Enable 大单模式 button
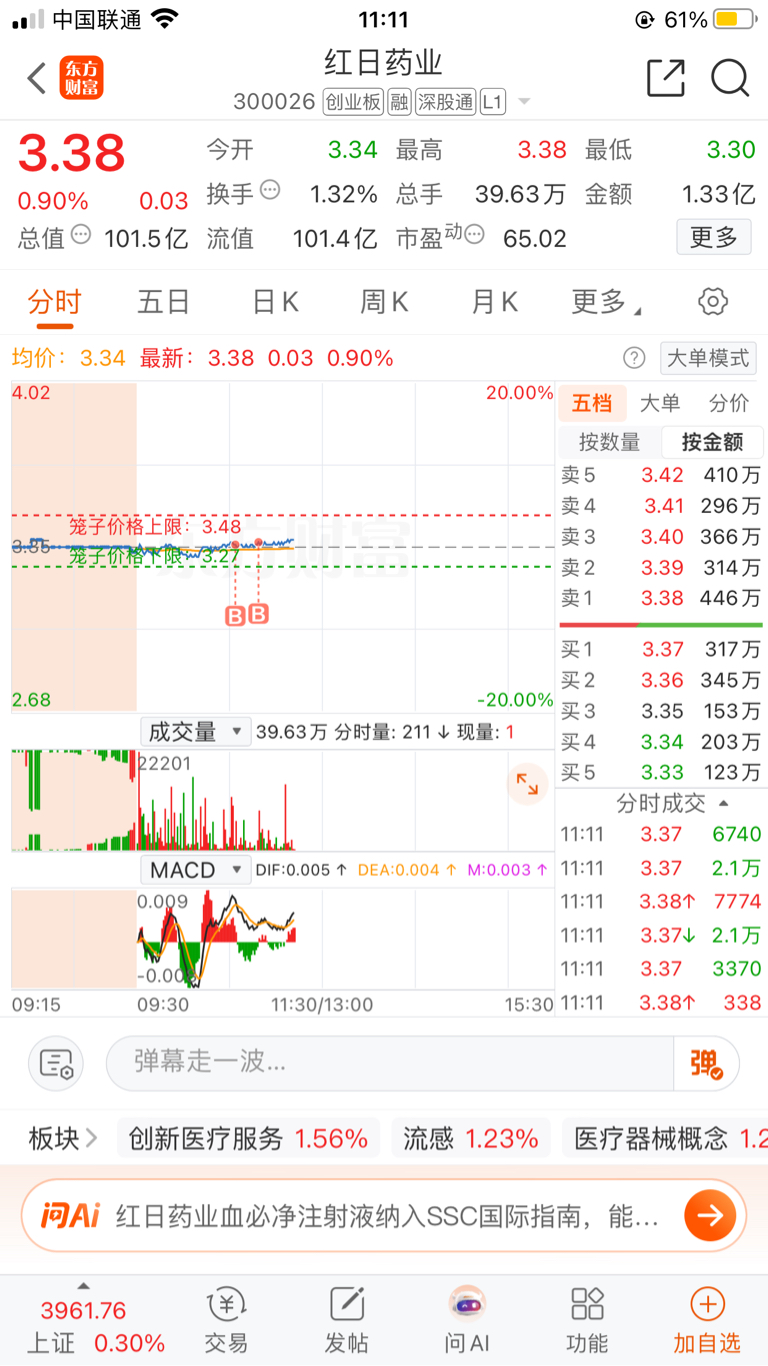Image resolution: width=768 pixels, height=1366 pixels. 708,358
